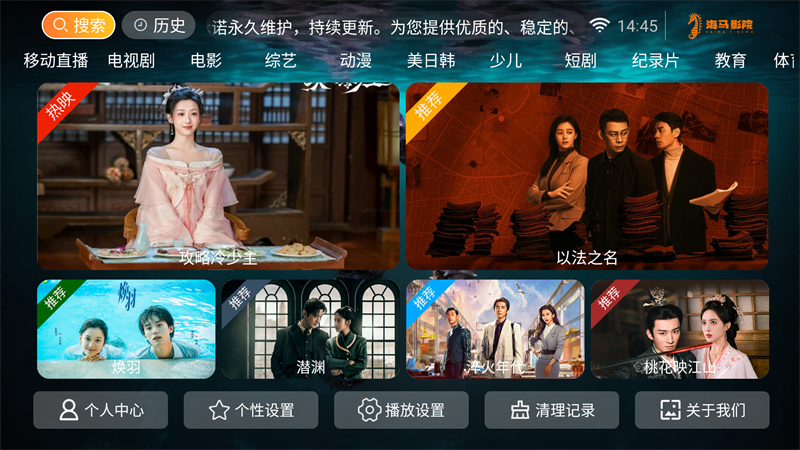This screenshot has height=450, width=800.
Task: Switch to the 电视剧 tab
Action: click(131, 60)
